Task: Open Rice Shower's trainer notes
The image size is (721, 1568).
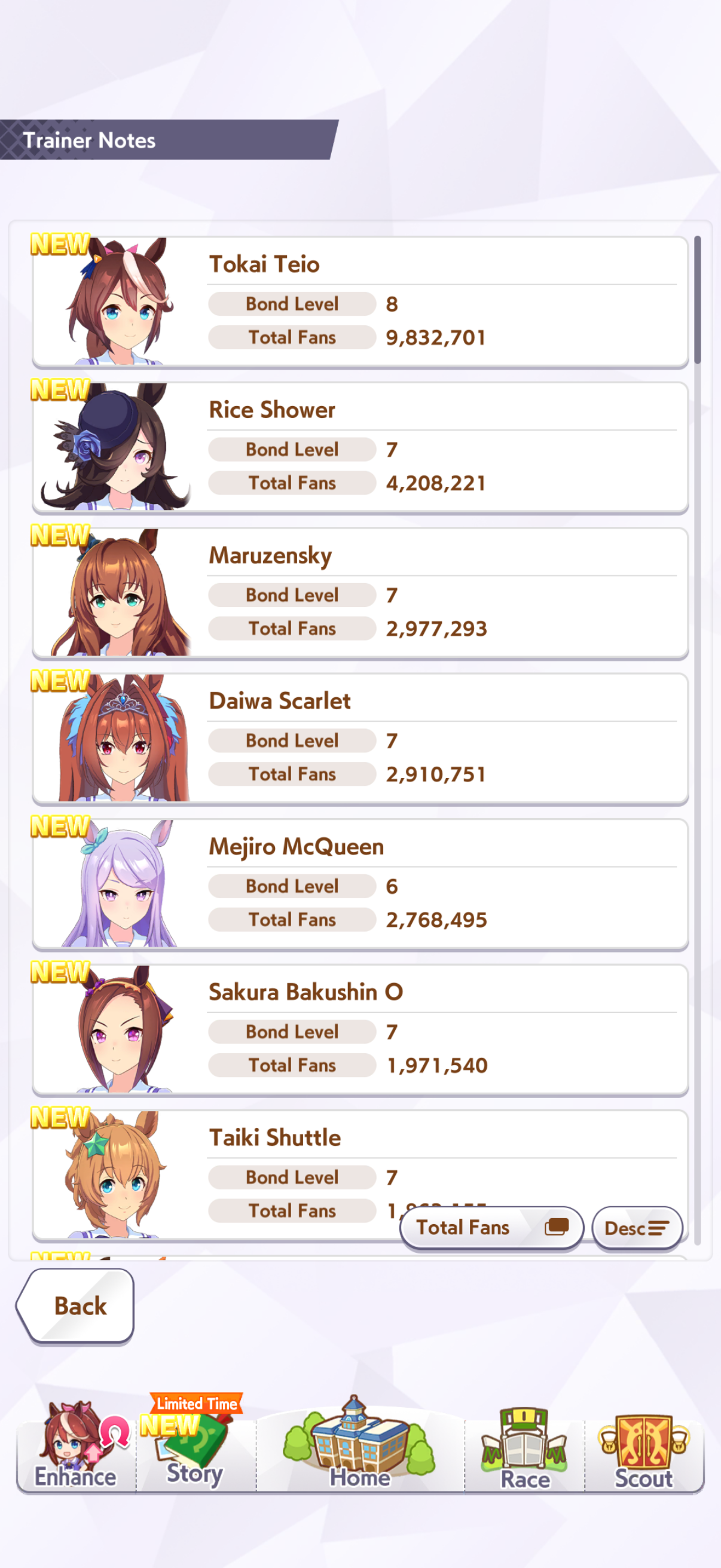Action: coord(360,448)
